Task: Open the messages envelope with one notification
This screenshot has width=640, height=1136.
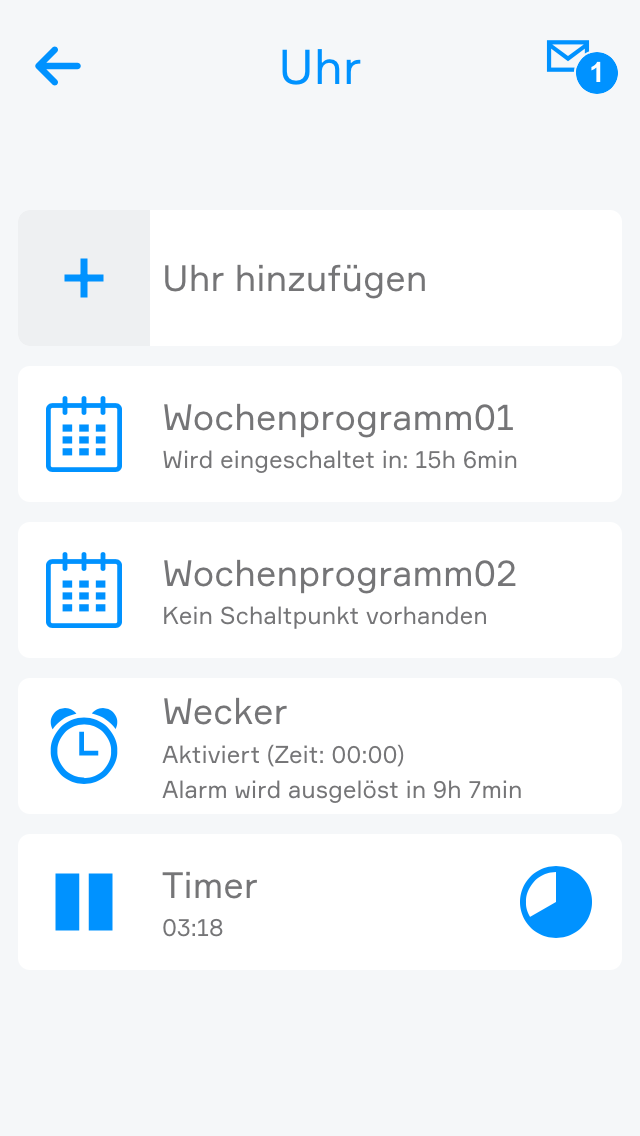Action: (x=570, y=60)
